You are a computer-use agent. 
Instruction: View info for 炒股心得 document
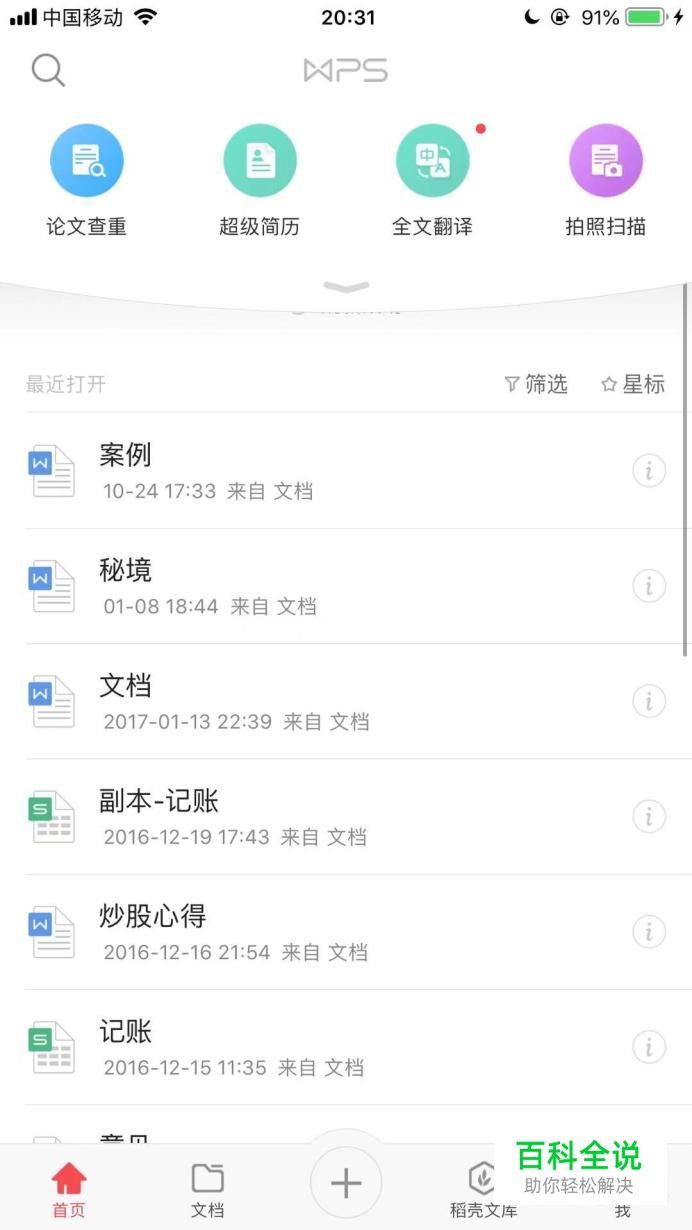[x=649, y=931]
